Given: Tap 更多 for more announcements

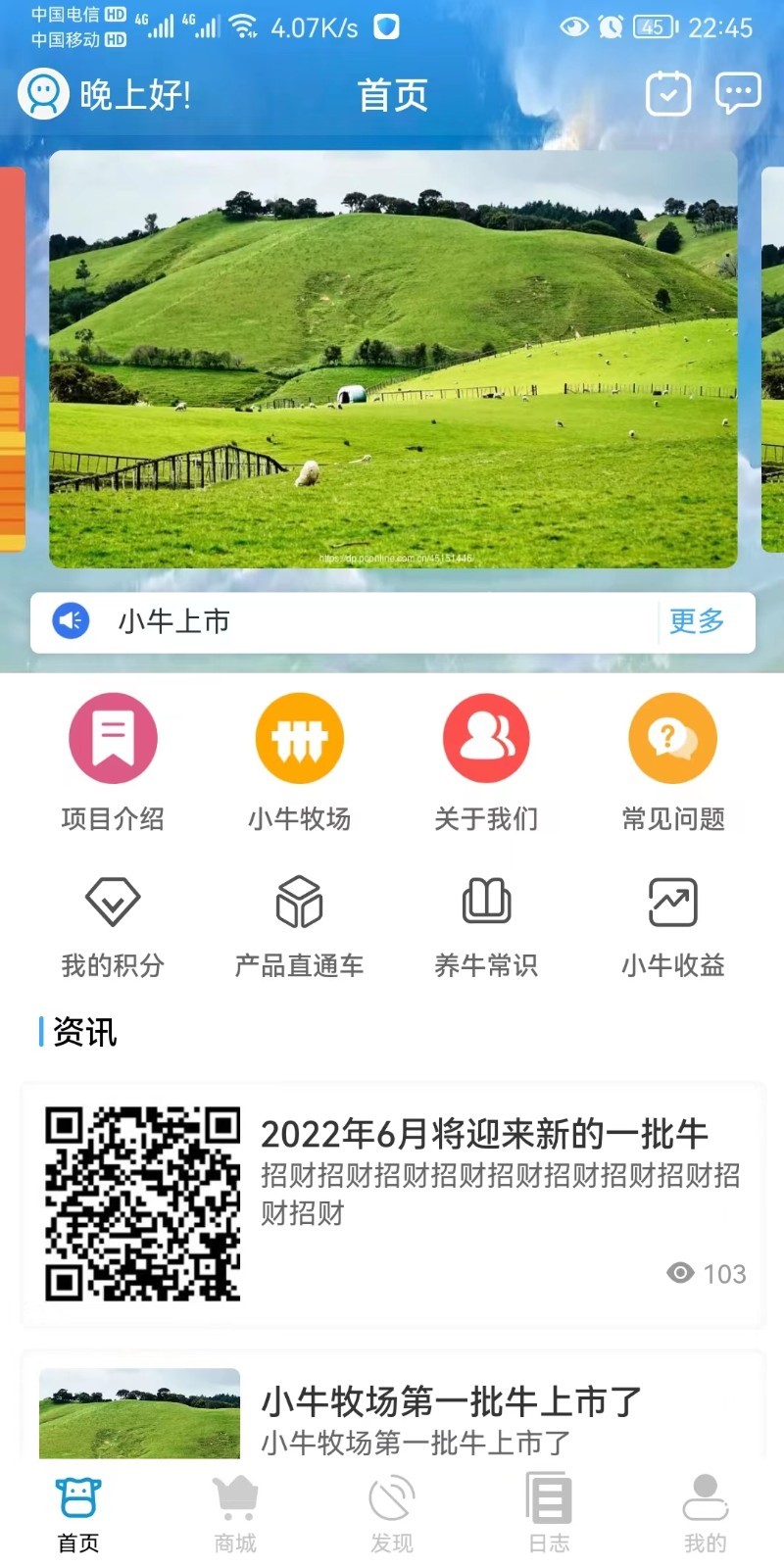Looking at the screenshot, I should click(x=697, y=621).
